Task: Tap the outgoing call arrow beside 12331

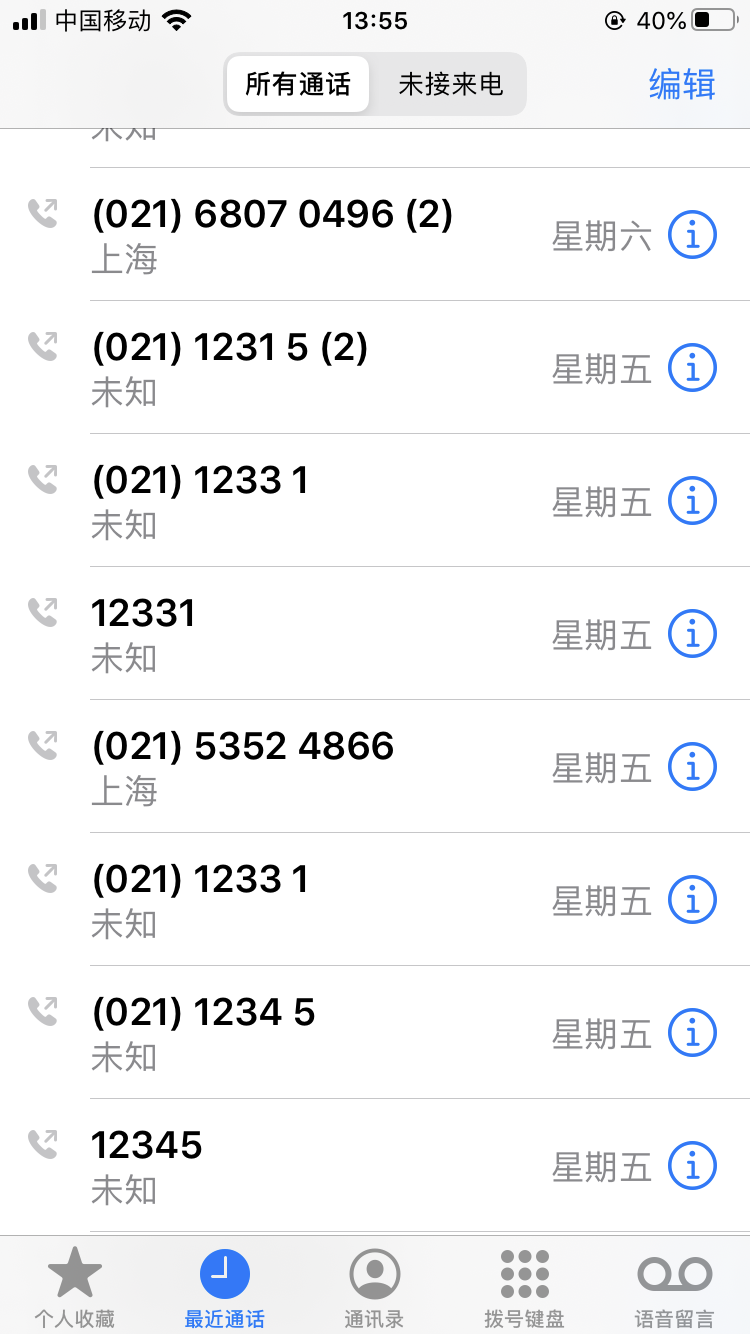Action: click(42, 612)
